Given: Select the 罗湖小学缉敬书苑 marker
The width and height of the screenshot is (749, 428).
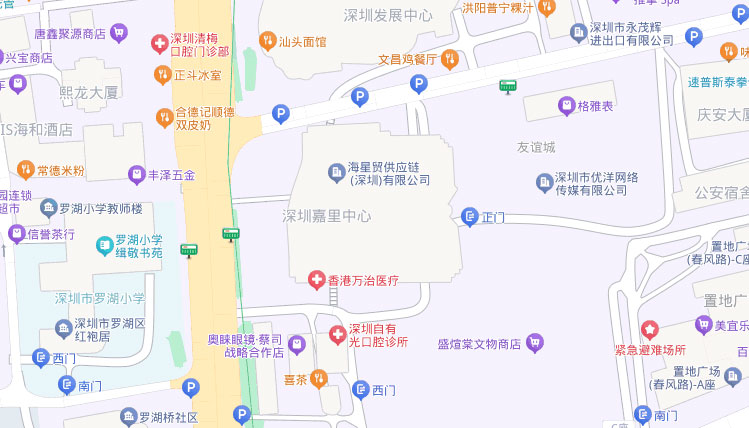Looking at the screenshot, I should click(103, 245).
